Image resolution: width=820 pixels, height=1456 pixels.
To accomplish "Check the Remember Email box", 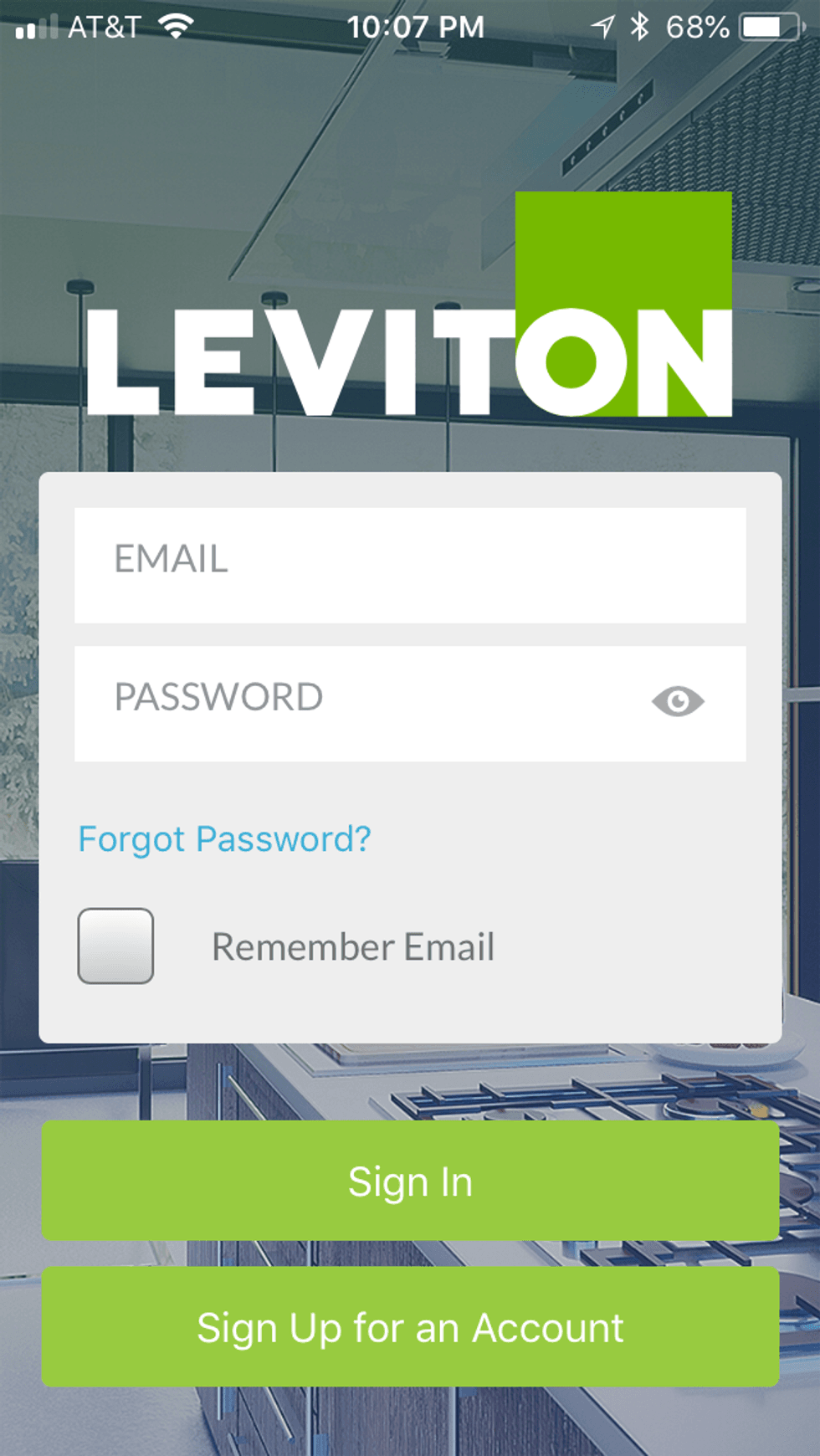I will click(115, 946).
